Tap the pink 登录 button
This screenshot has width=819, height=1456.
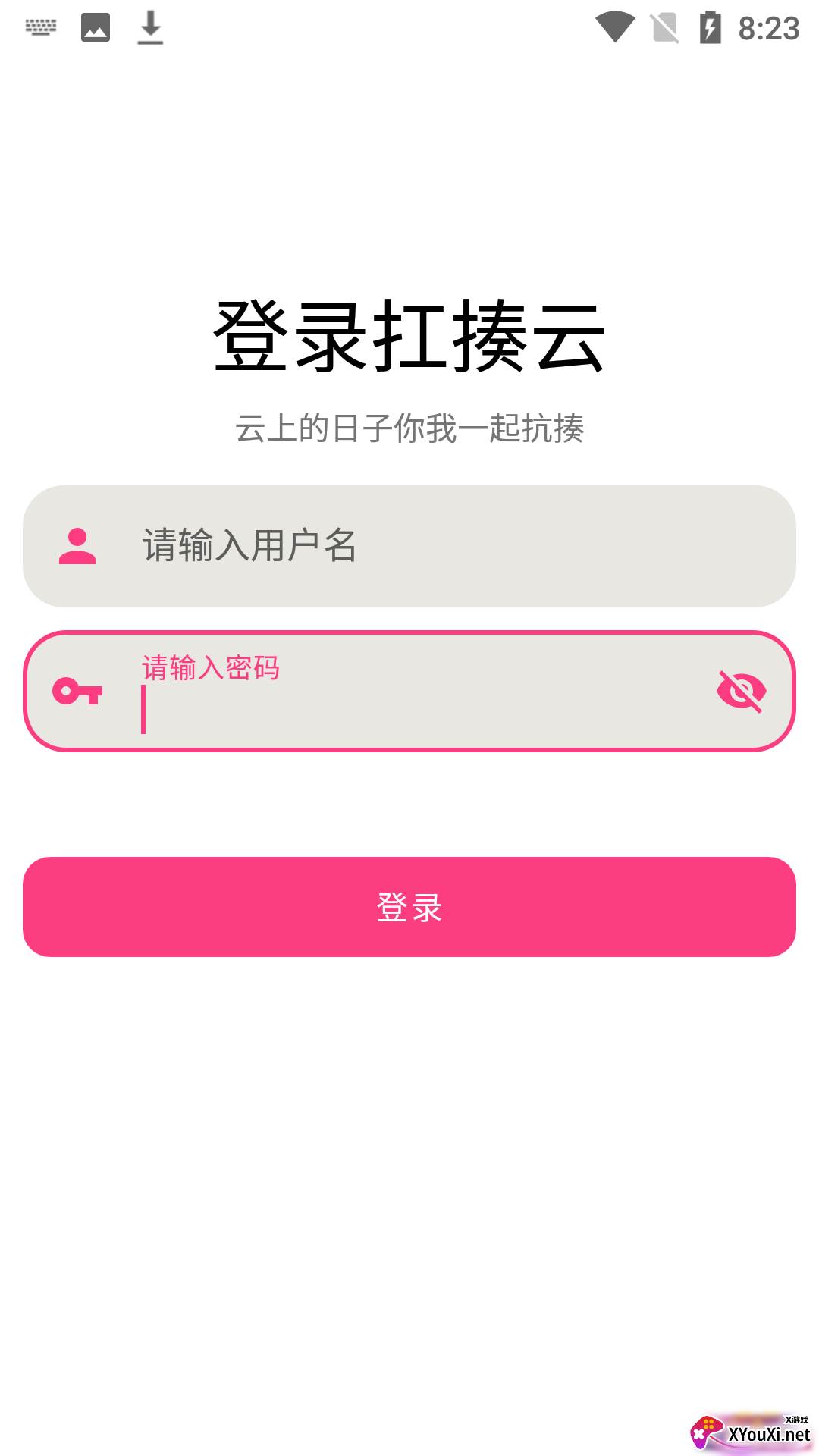click(x=409, y=907)
